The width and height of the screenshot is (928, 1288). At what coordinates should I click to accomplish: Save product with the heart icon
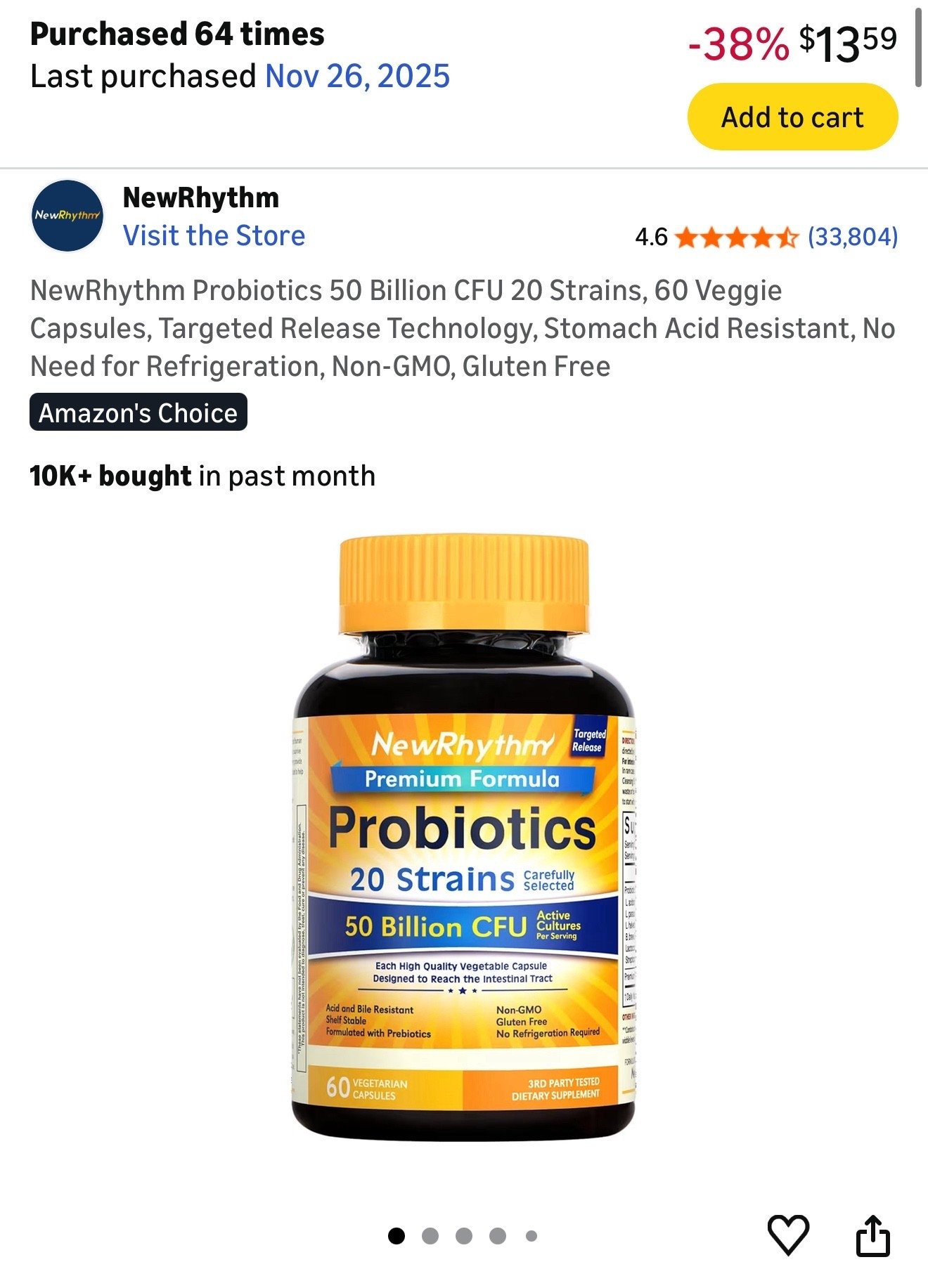787,1235
